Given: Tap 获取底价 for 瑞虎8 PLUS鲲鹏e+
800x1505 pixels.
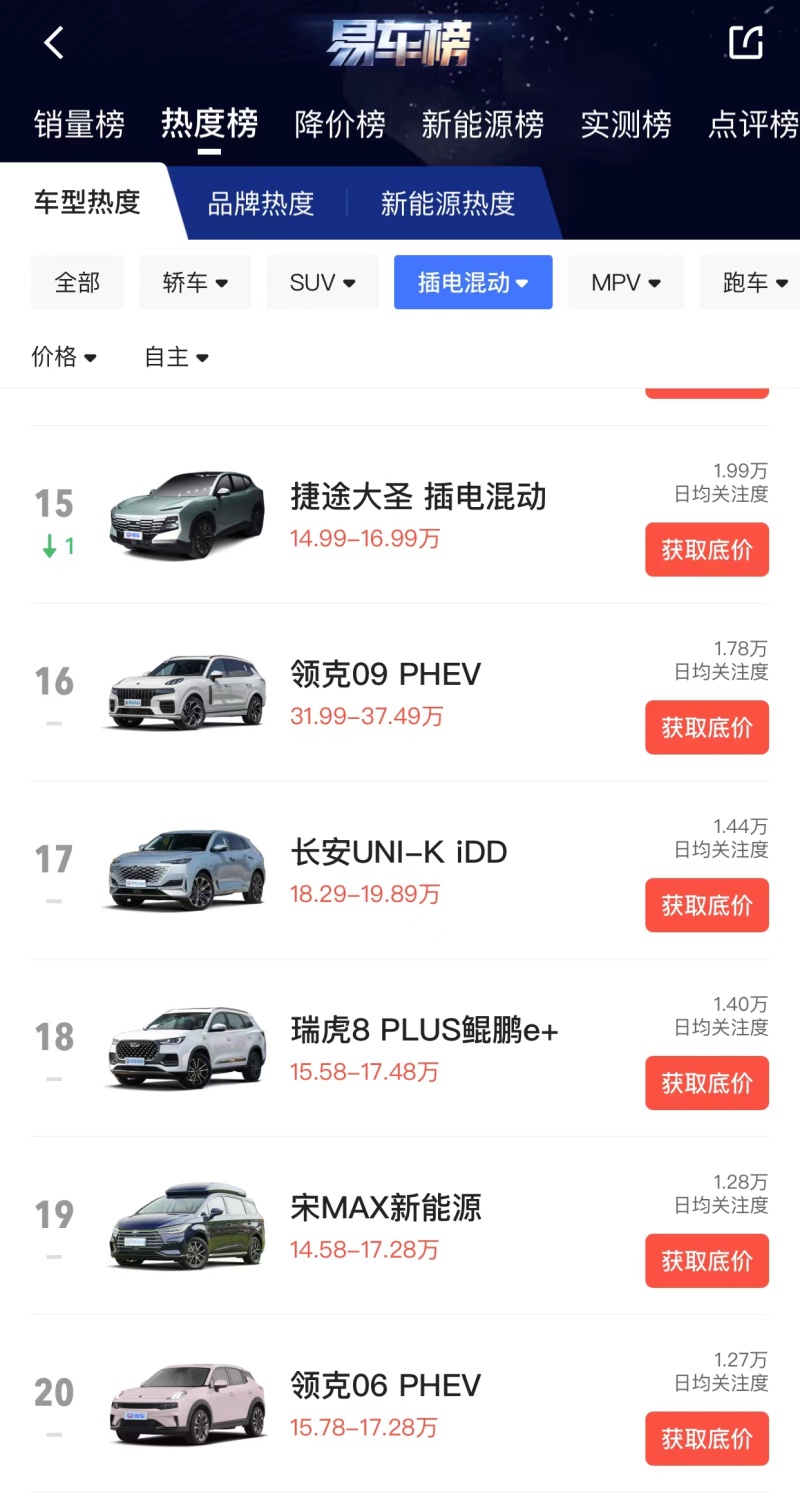Looking at the screenshot, I should (x=706, y=1083).
